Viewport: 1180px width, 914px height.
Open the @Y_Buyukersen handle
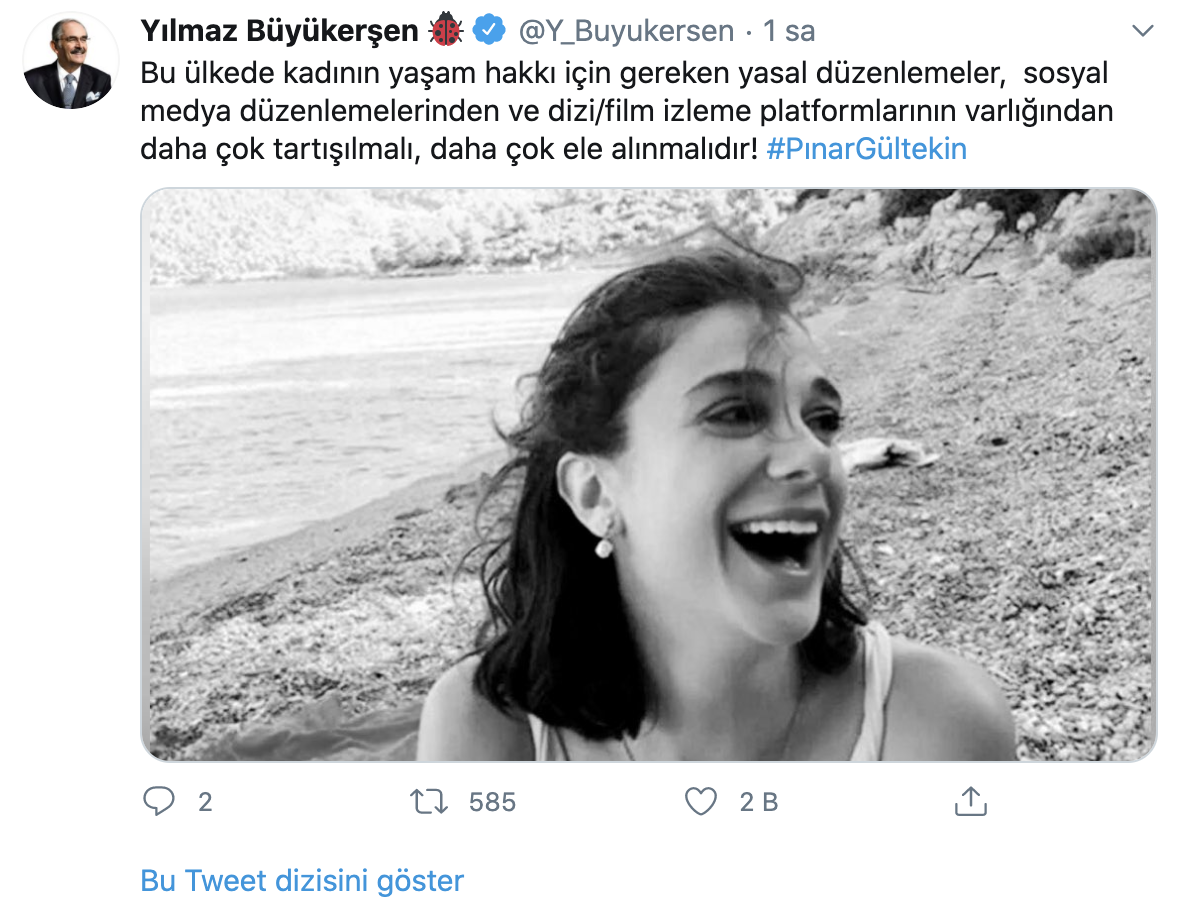pos(626,31)
